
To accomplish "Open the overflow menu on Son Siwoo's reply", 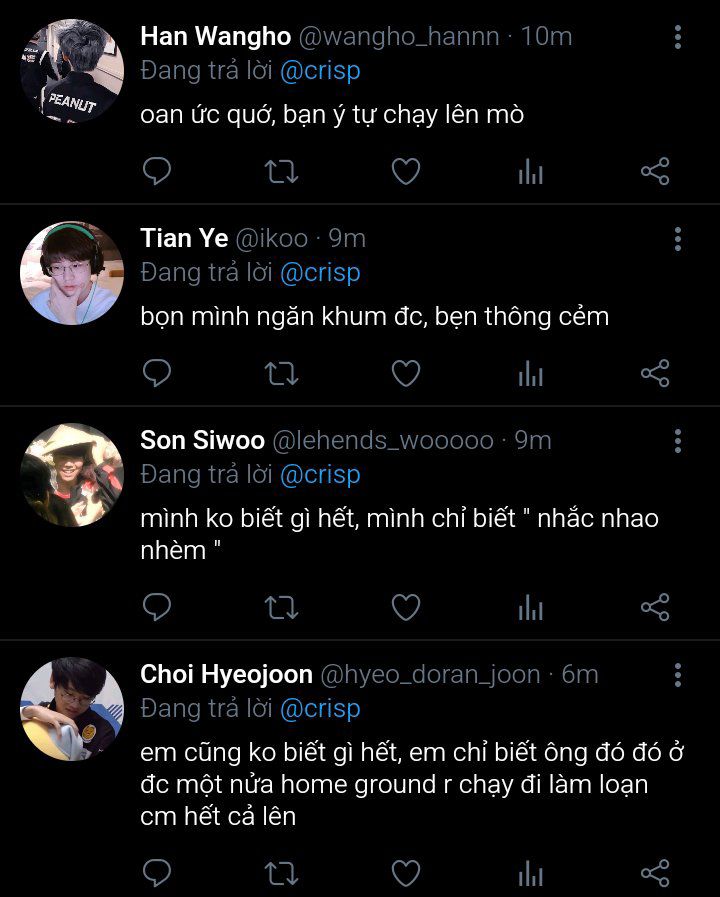I will pos(678,441).
